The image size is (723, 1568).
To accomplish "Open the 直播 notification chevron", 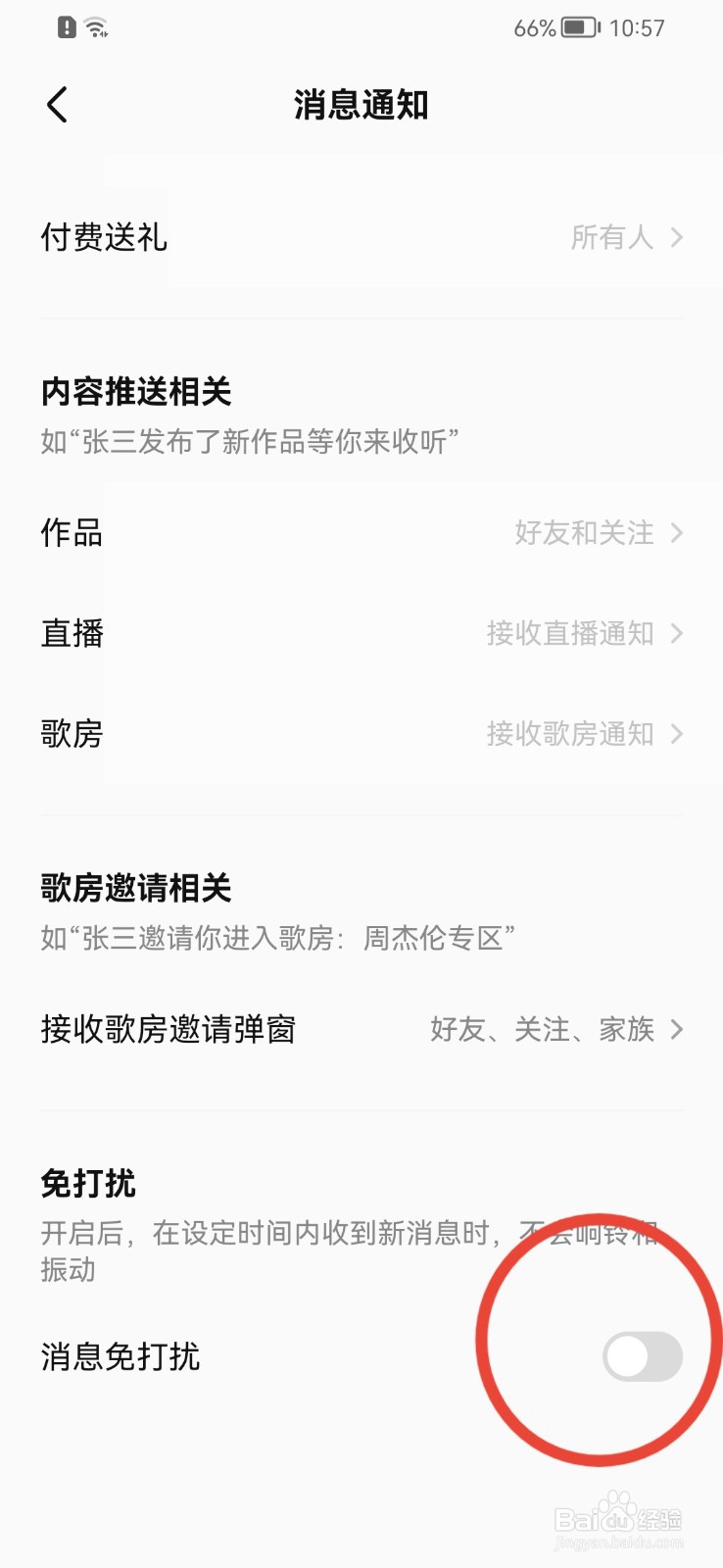I will 676,634.
